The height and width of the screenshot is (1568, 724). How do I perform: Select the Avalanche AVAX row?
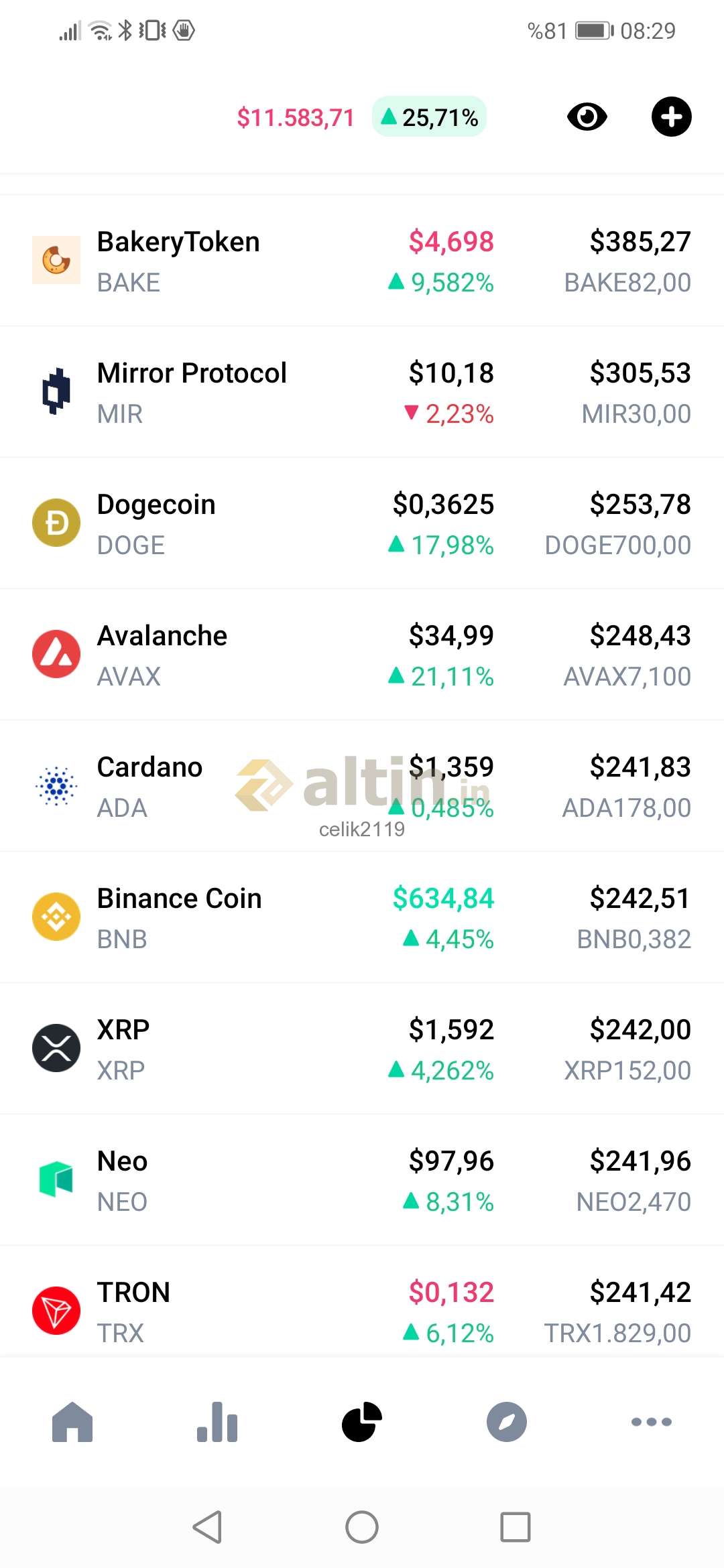pyautogui.click(x=362, y=655)
